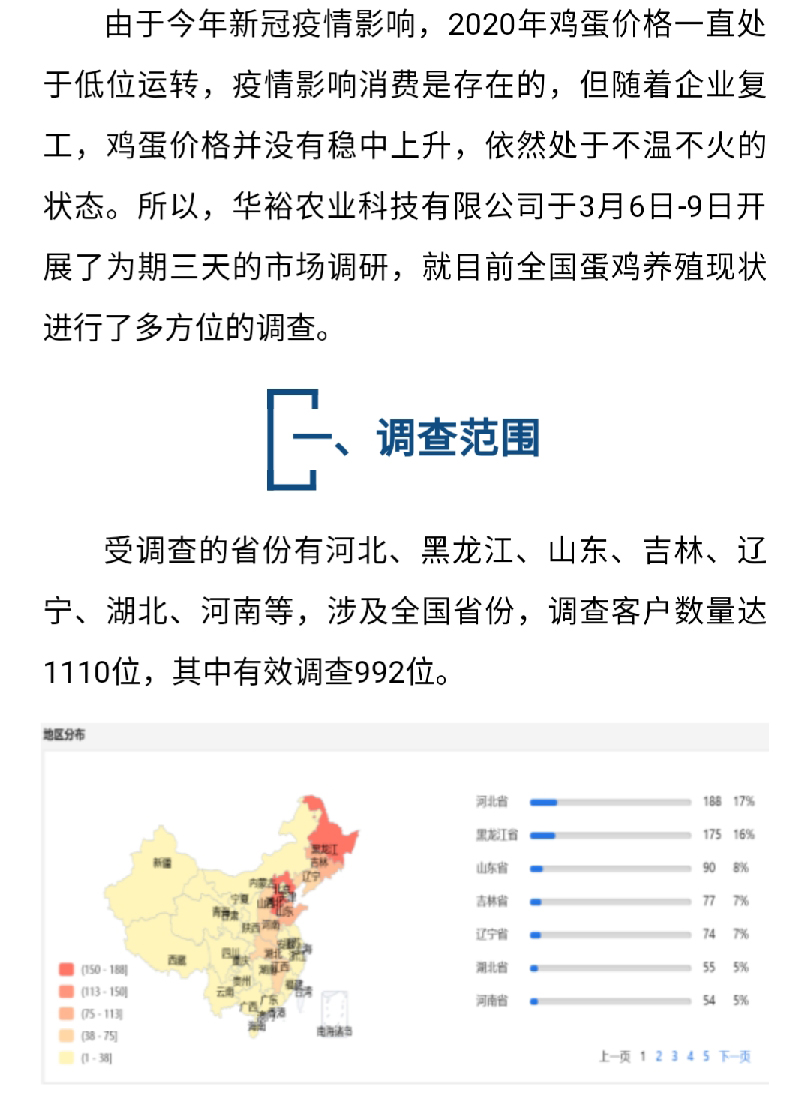Open the next page via 下一页 link

732,1055
